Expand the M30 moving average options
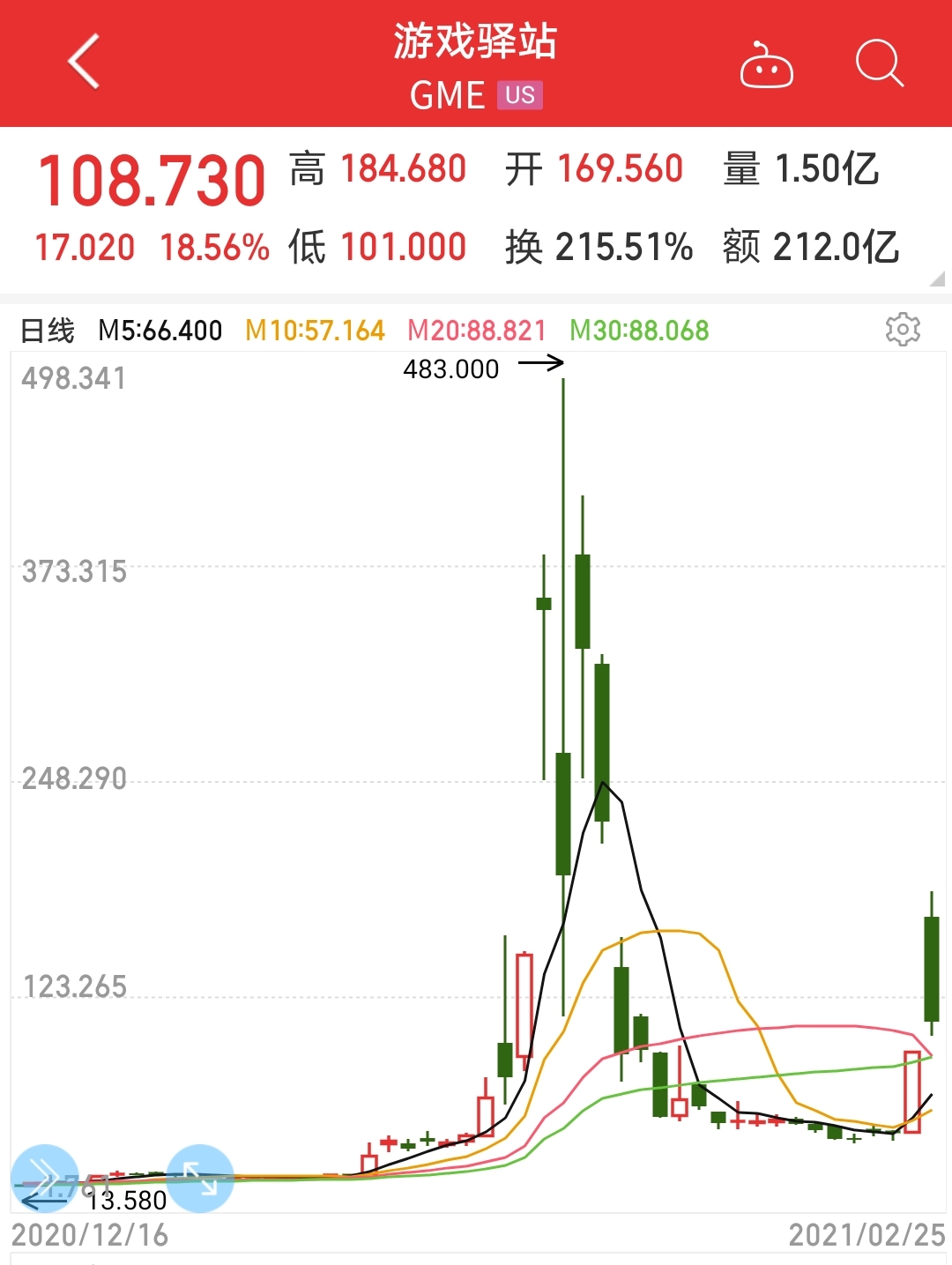Viewport: 952px width, 1265px height. (638, 331)
